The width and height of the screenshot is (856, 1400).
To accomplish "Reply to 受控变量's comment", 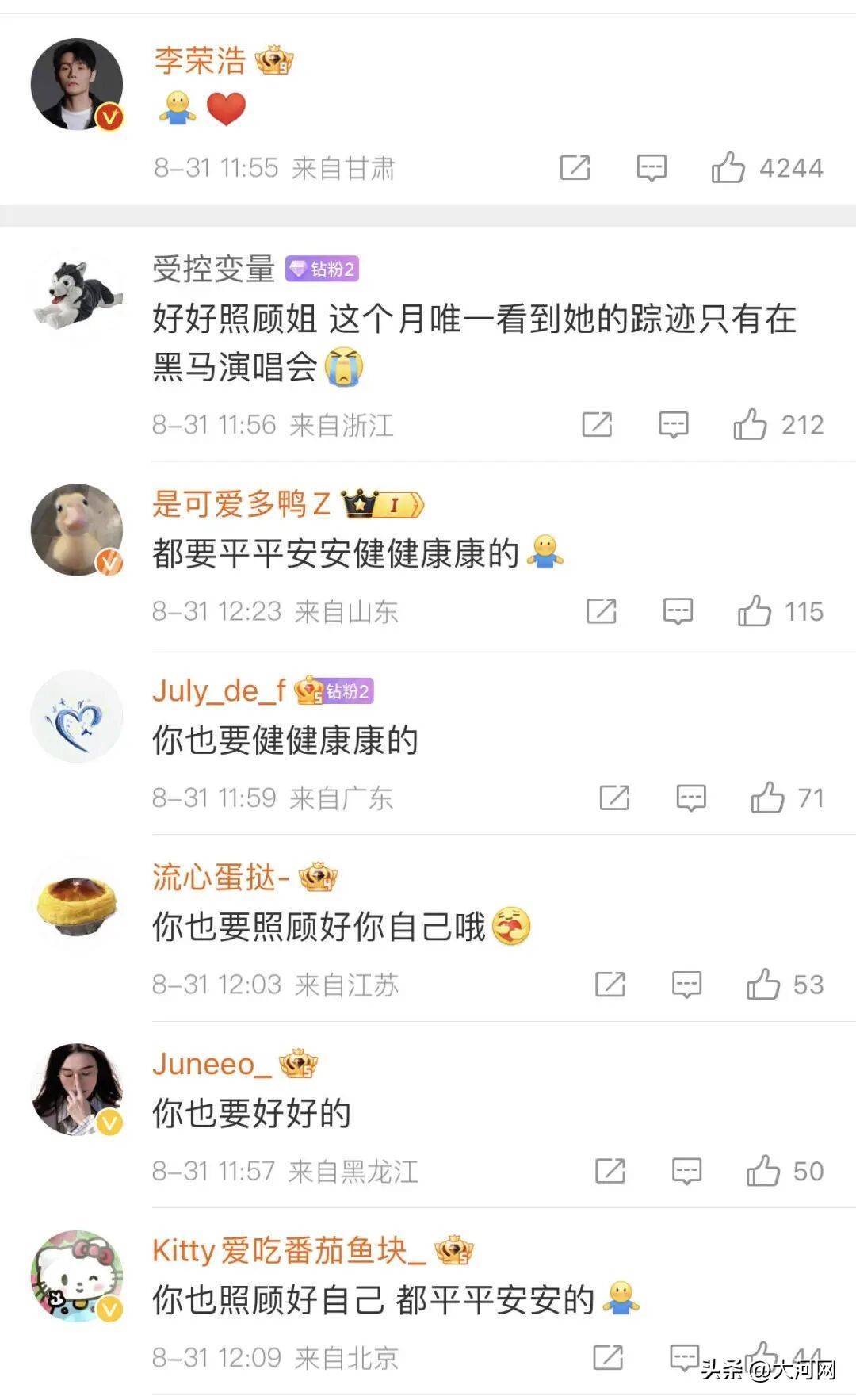I will pos(674,425).
